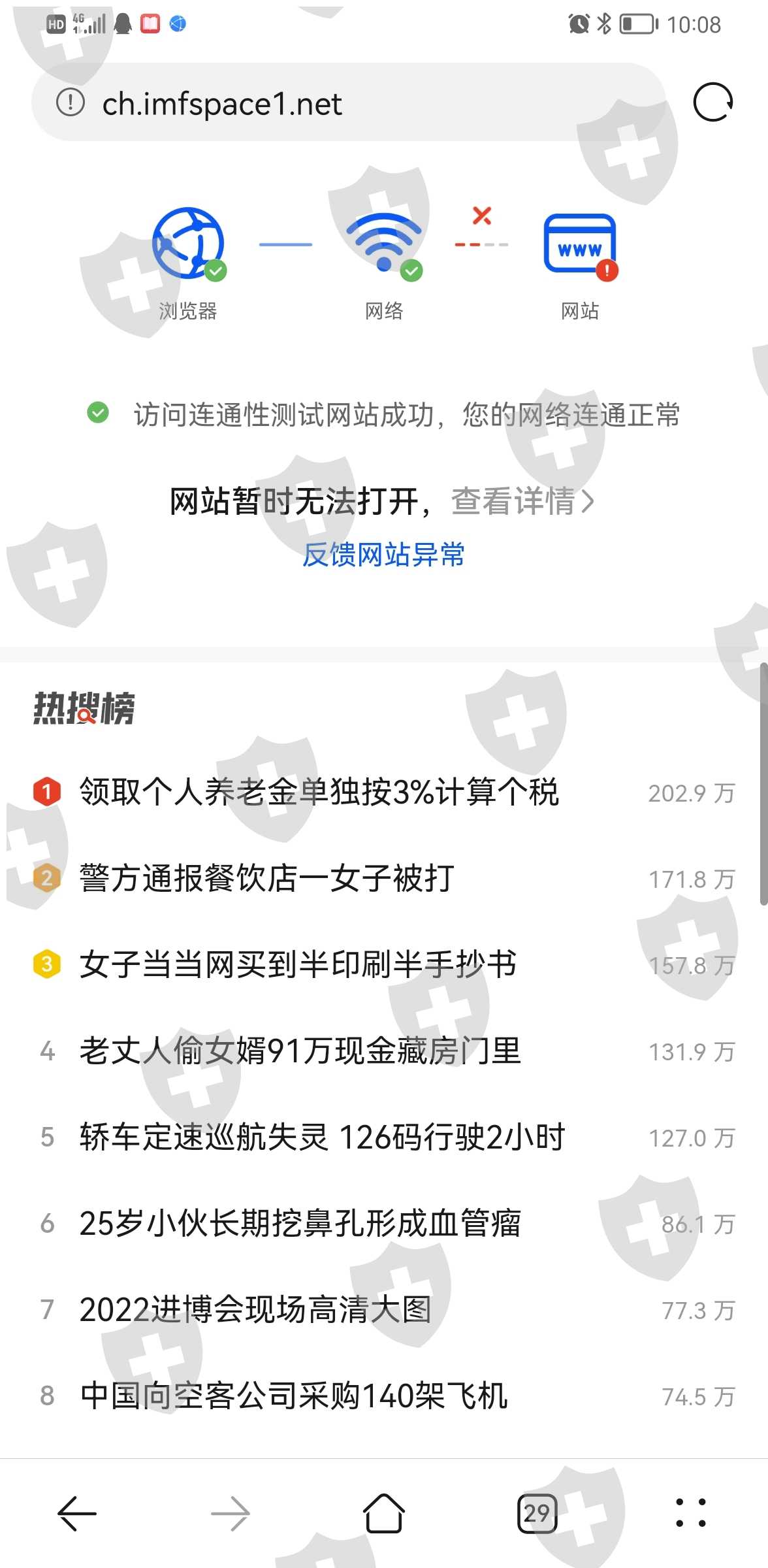
Task: Open 查看详情 for the site error
Action: coord(522,502)
